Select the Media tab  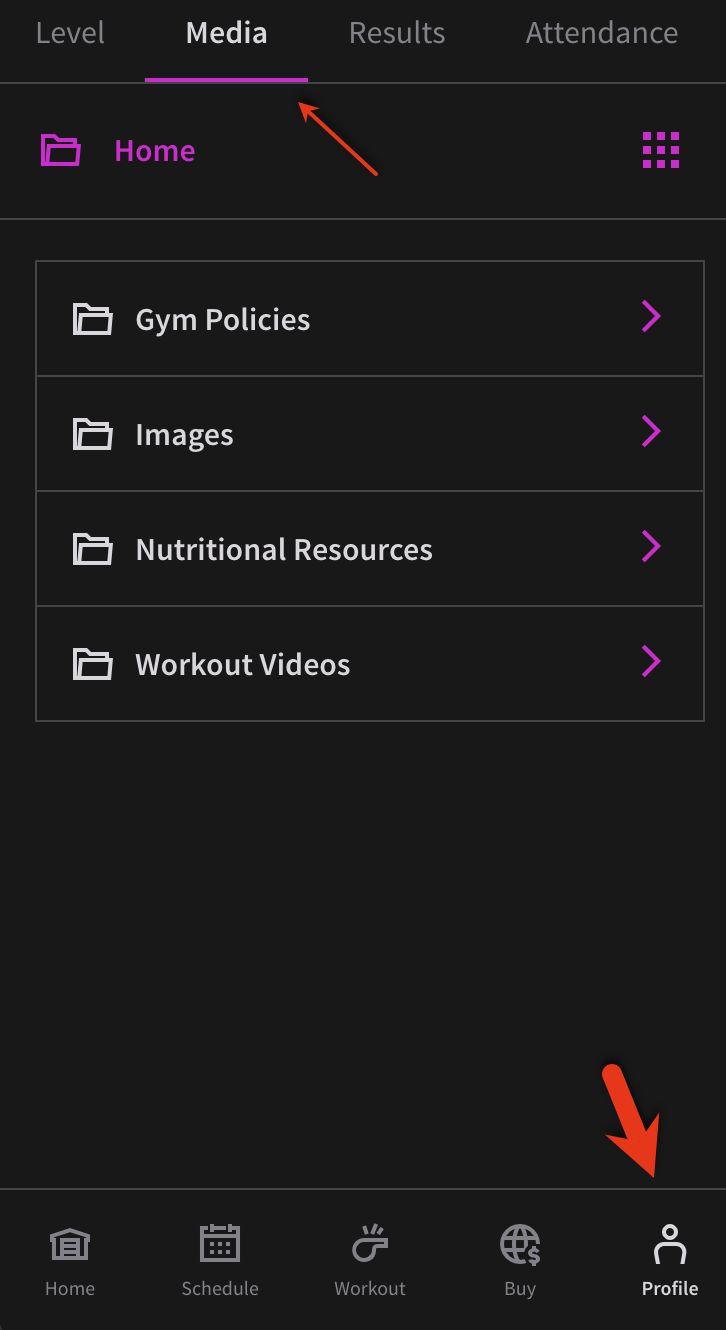(226, 33)
